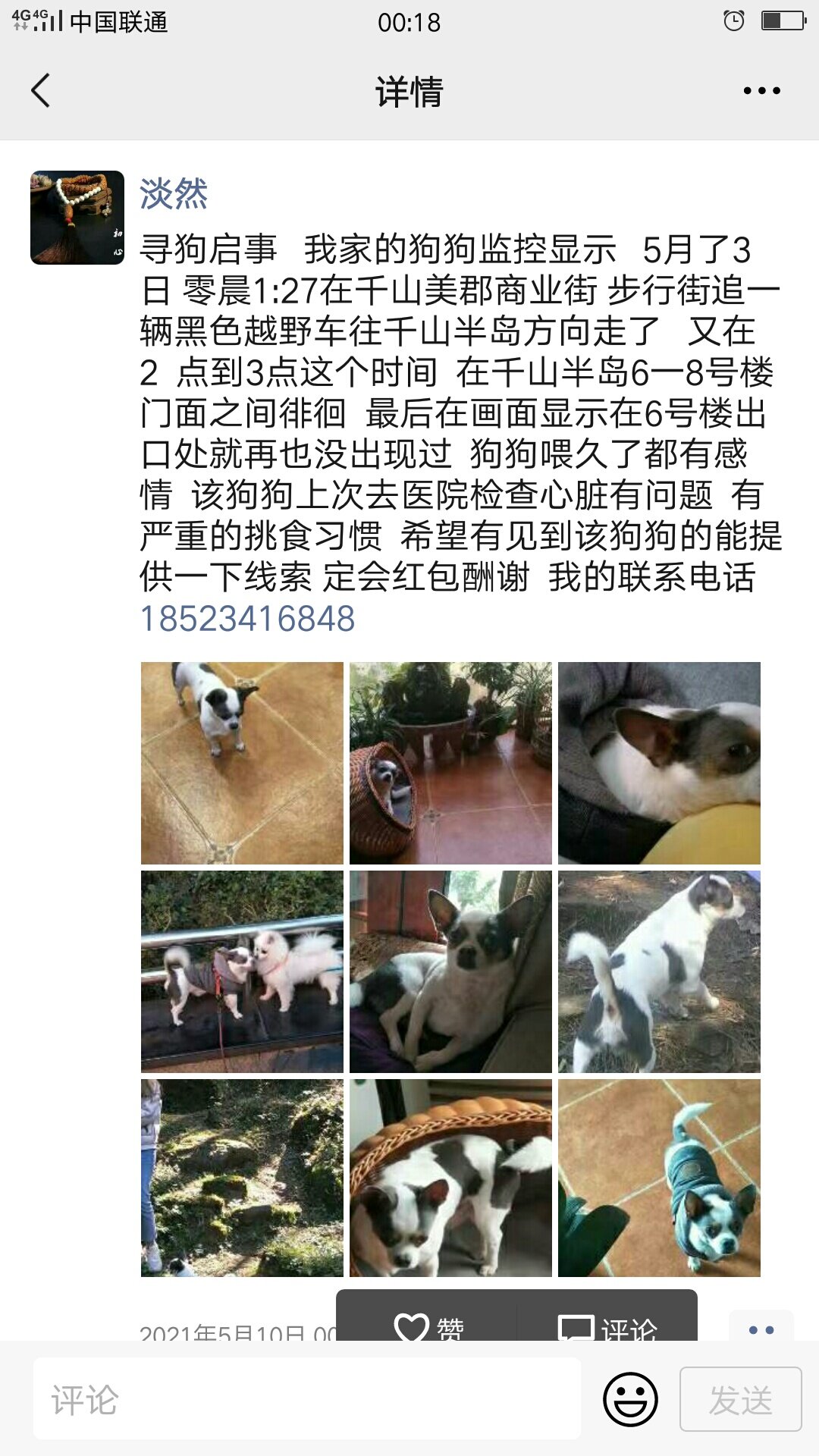Open close-up photo of sleeping dog's head
This screenshot has height=1456, width=819.
click(x=659, y=763)
